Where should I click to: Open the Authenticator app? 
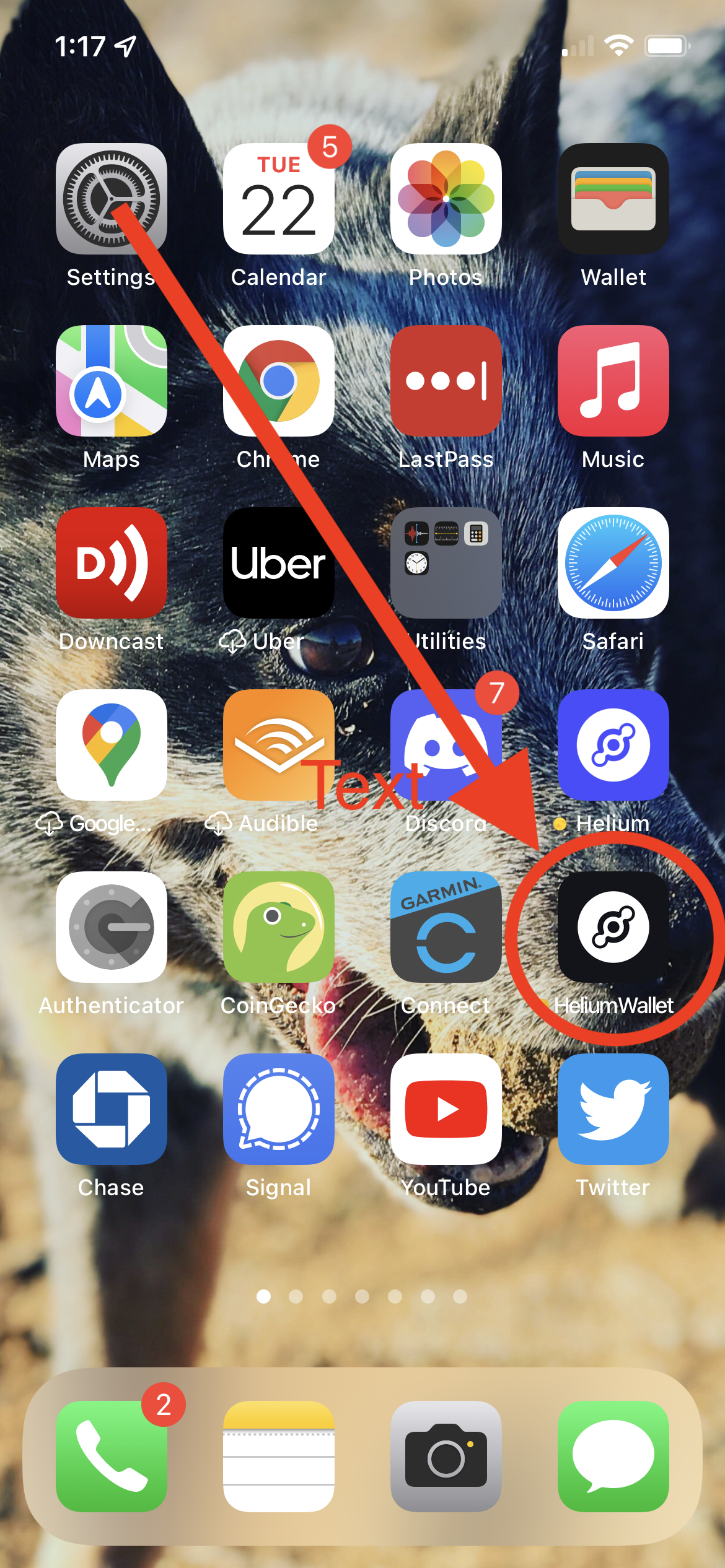[x=112, y=927]
